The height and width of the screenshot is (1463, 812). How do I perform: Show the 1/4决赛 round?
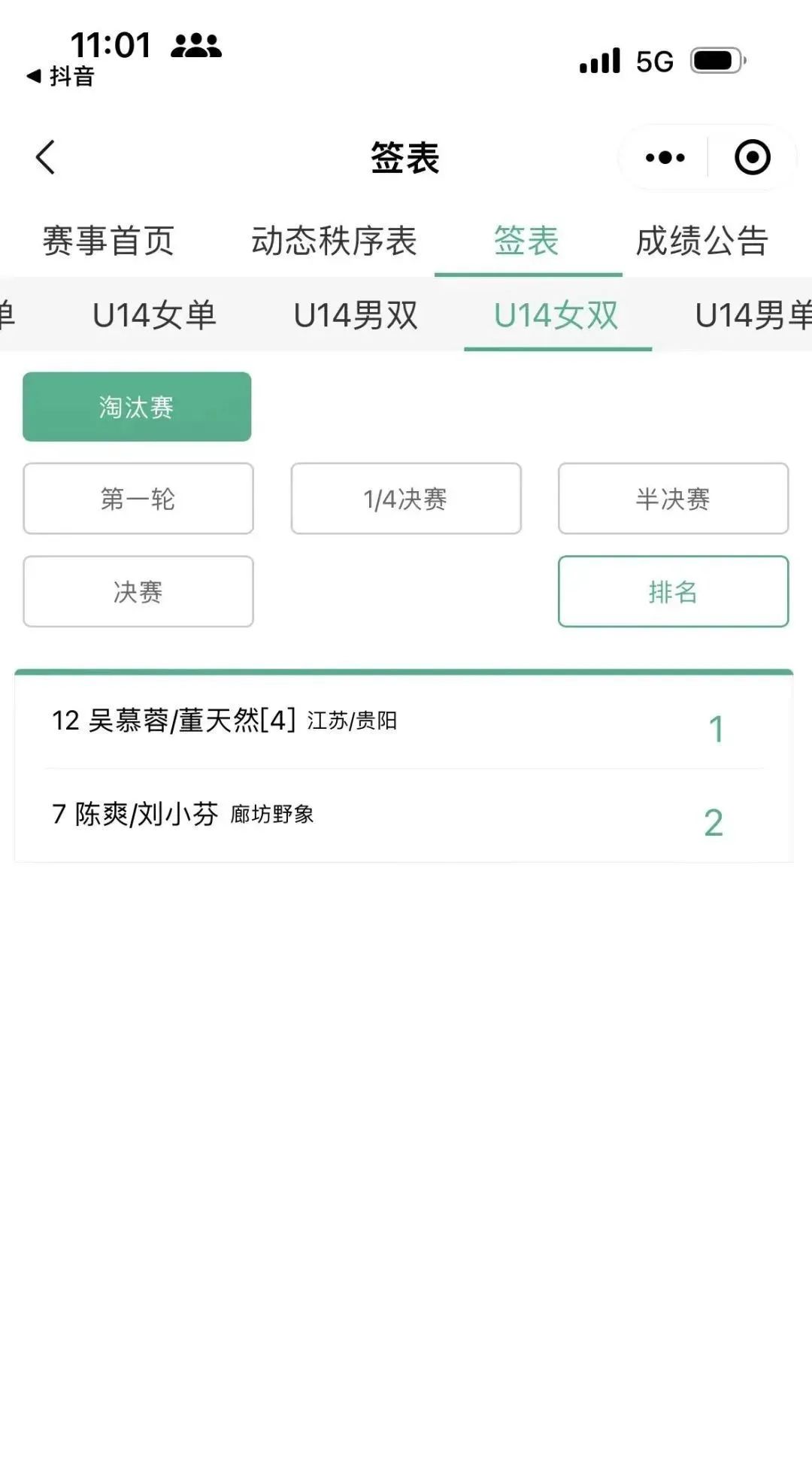(406, 499)
